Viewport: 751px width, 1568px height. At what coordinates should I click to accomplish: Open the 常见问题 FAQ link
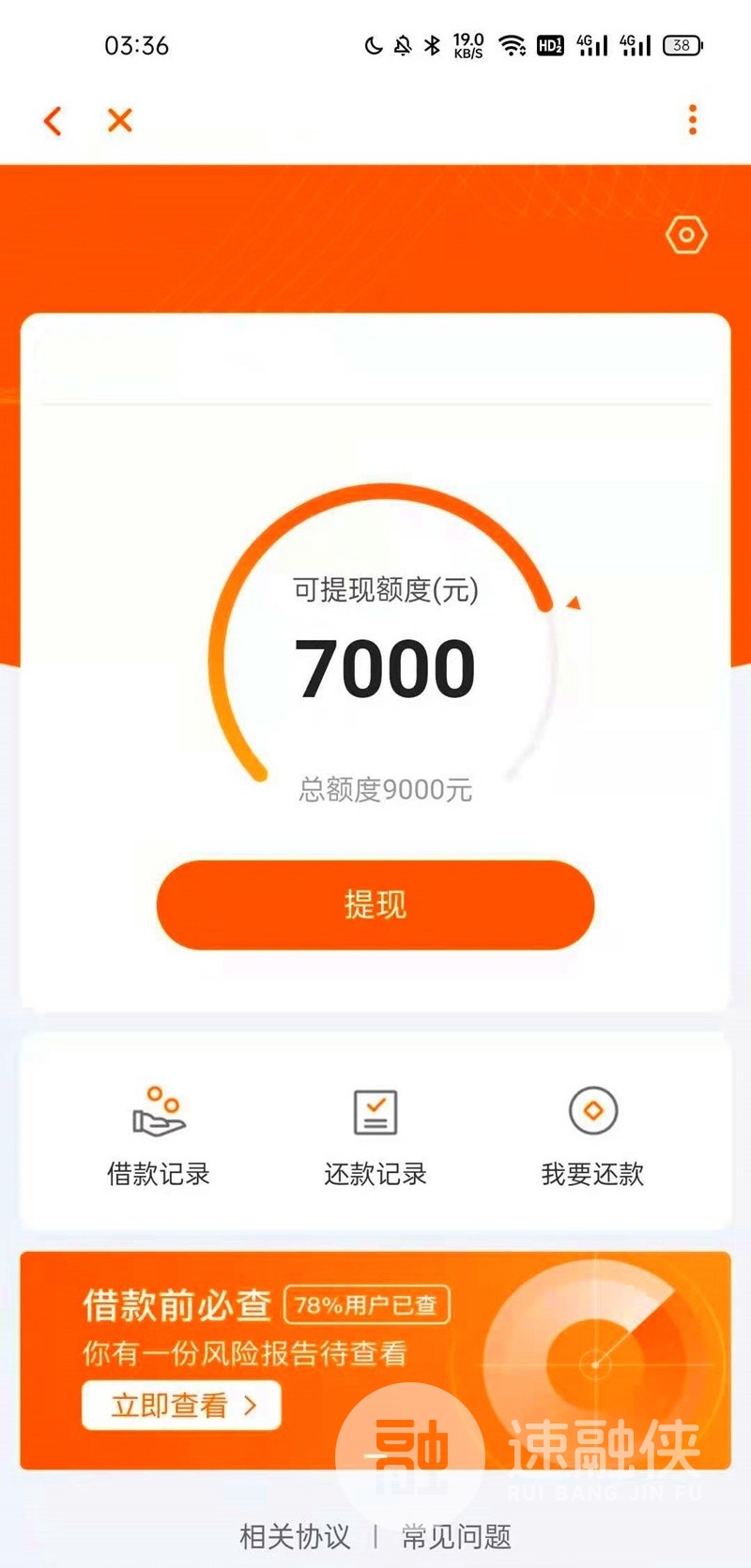click(456, 1536)
